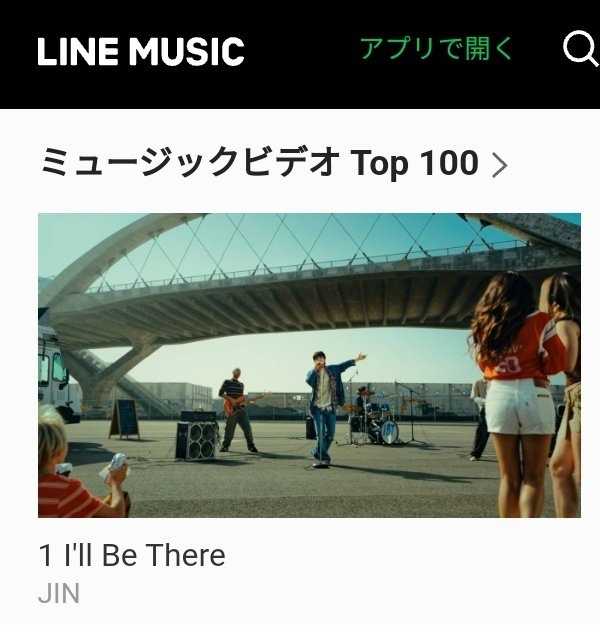Open the search magnifier icon

[x=580, y=48]
